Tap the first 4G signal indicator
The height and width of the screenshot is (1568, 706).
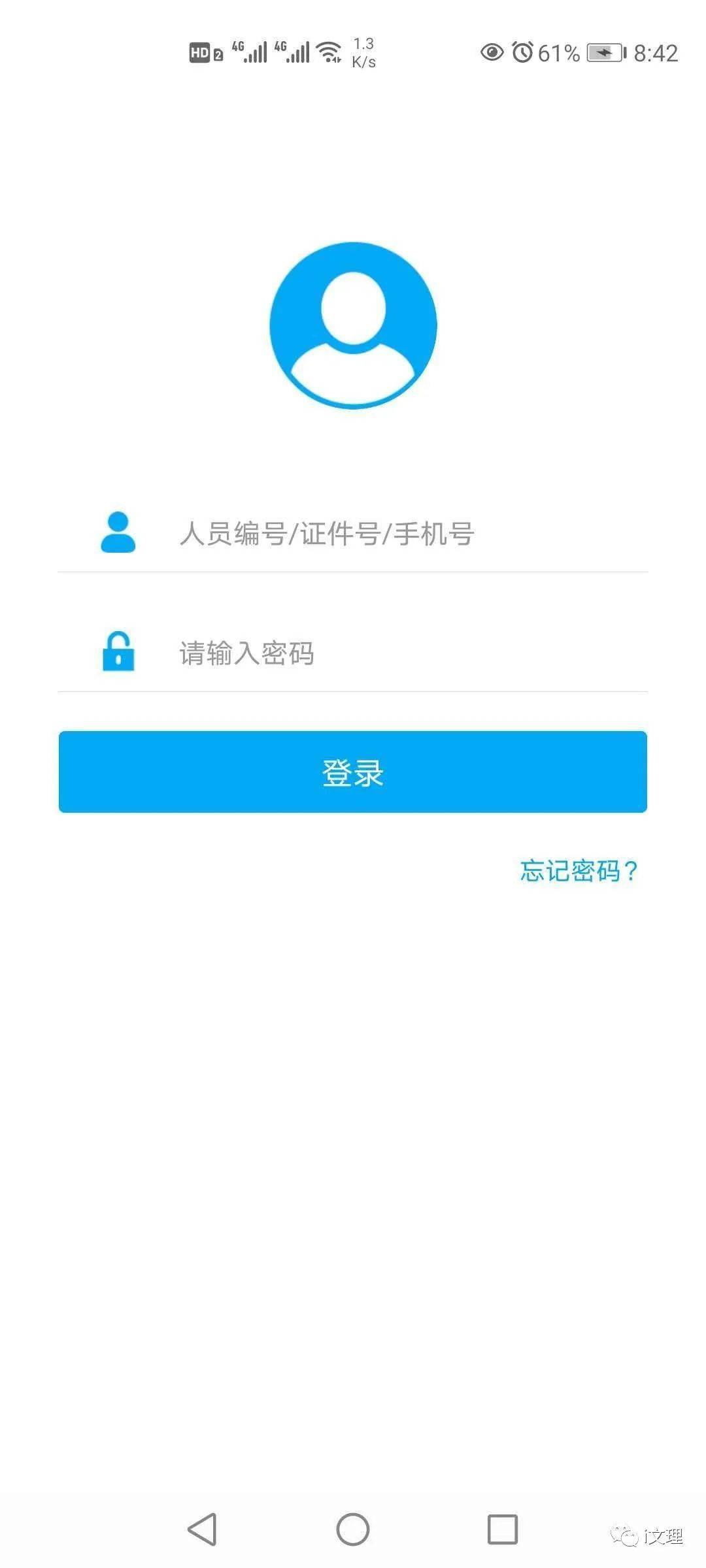tap(248, 51)
